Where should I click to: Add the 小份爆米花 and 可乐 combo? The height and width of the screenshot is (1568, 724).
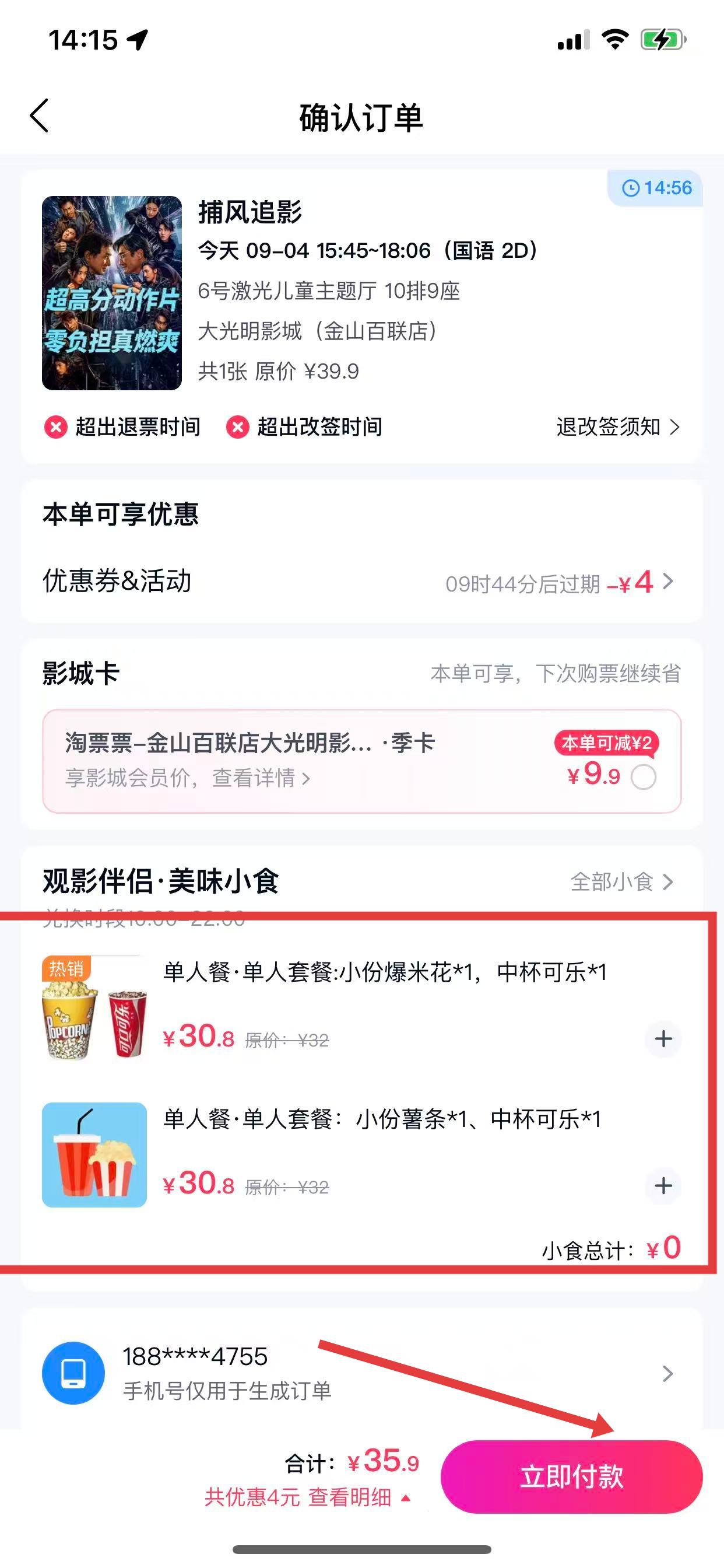click(x=663, y=1038)
